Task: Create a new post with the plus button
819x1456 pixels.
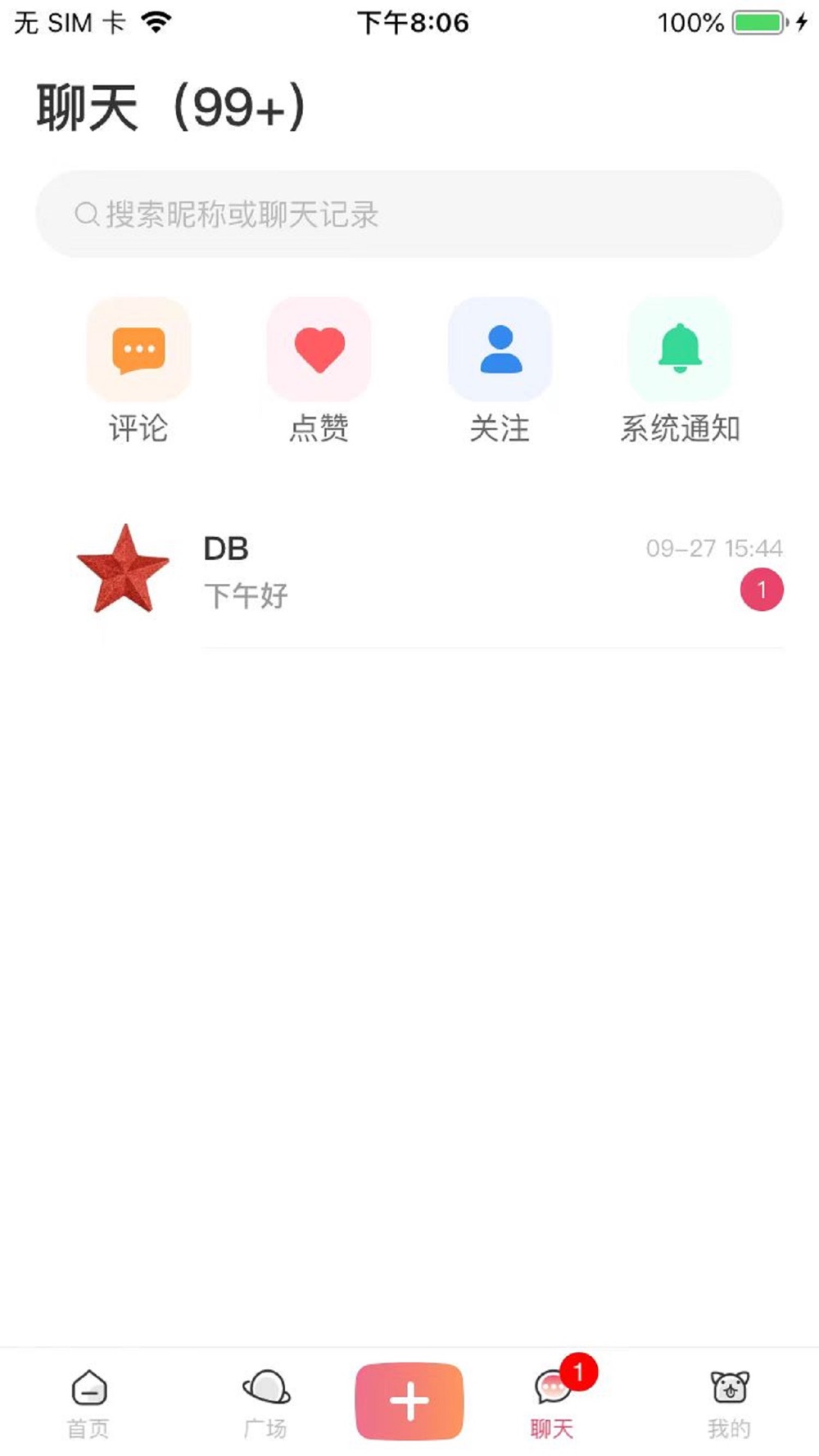Action: (x=409, y=1400)
